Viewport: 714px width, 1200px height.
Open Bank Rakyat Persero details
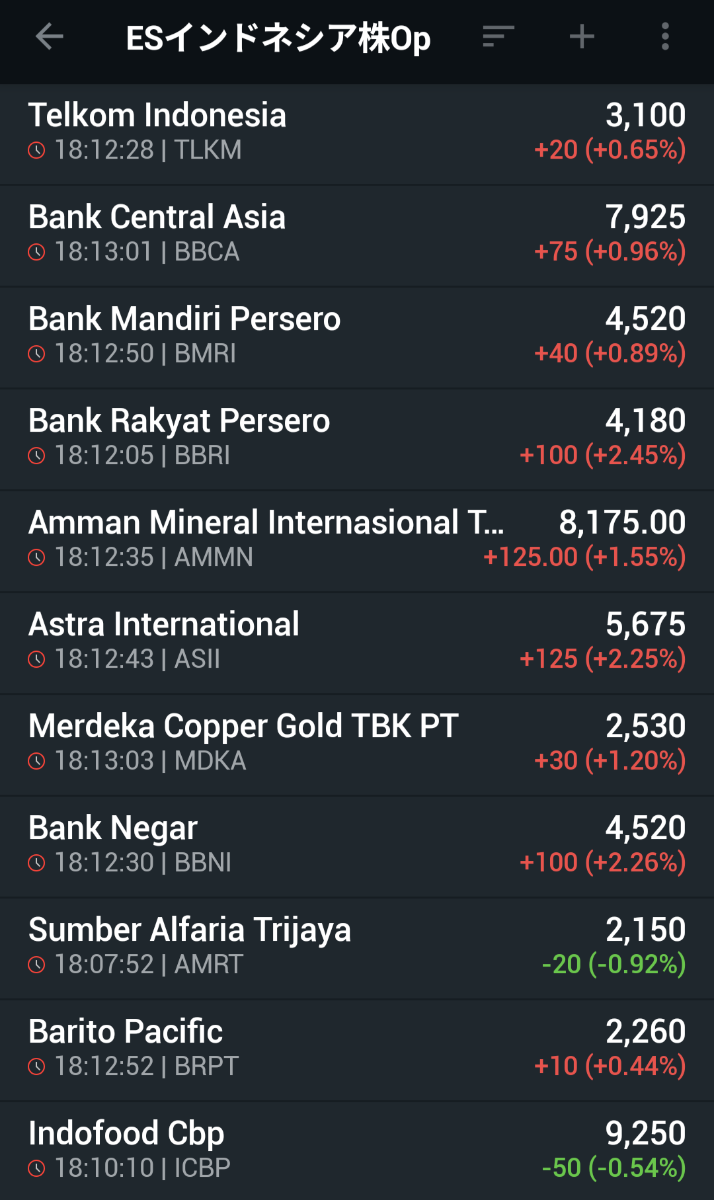point(357,438)
